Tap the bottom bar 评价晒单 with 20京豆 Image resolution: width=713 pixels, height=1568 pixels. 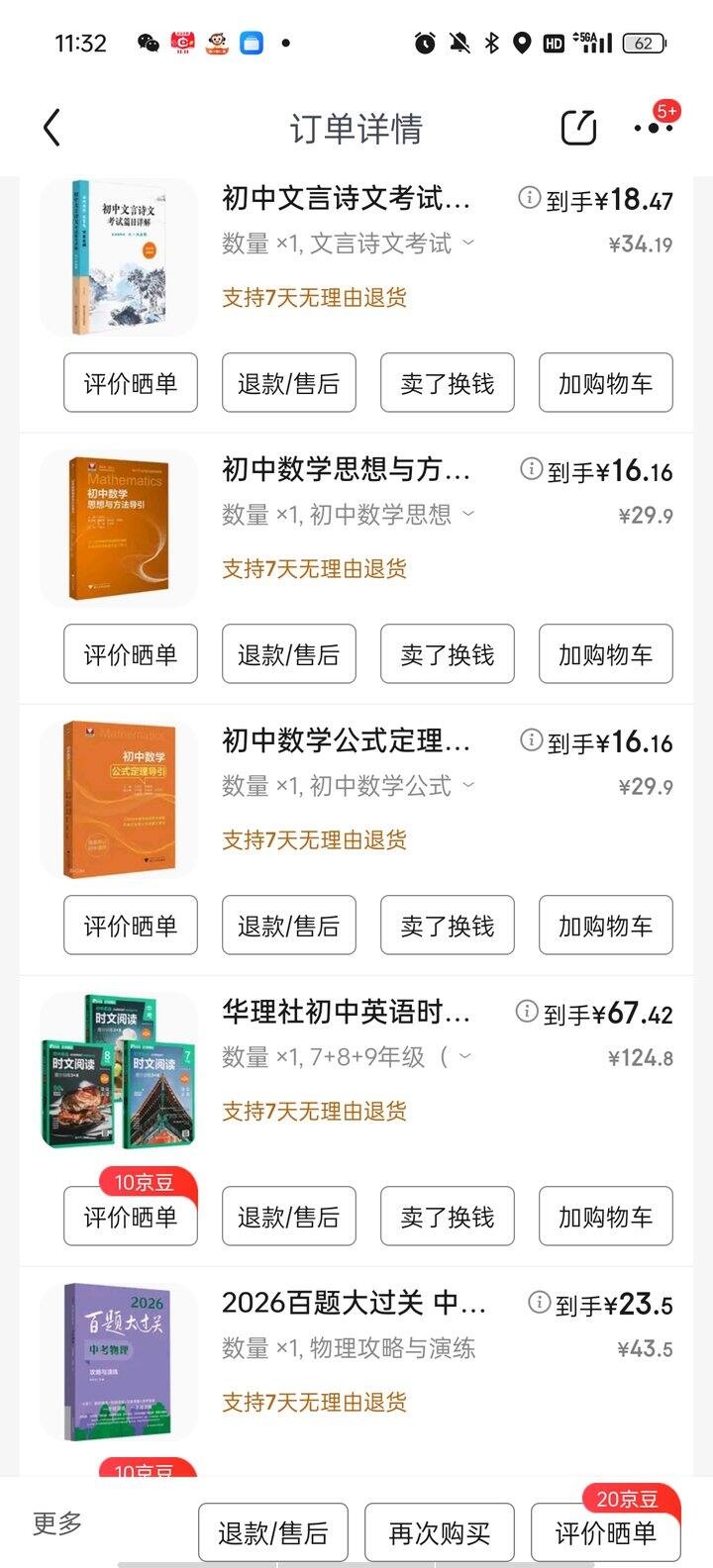click(x=605, y=1533)
